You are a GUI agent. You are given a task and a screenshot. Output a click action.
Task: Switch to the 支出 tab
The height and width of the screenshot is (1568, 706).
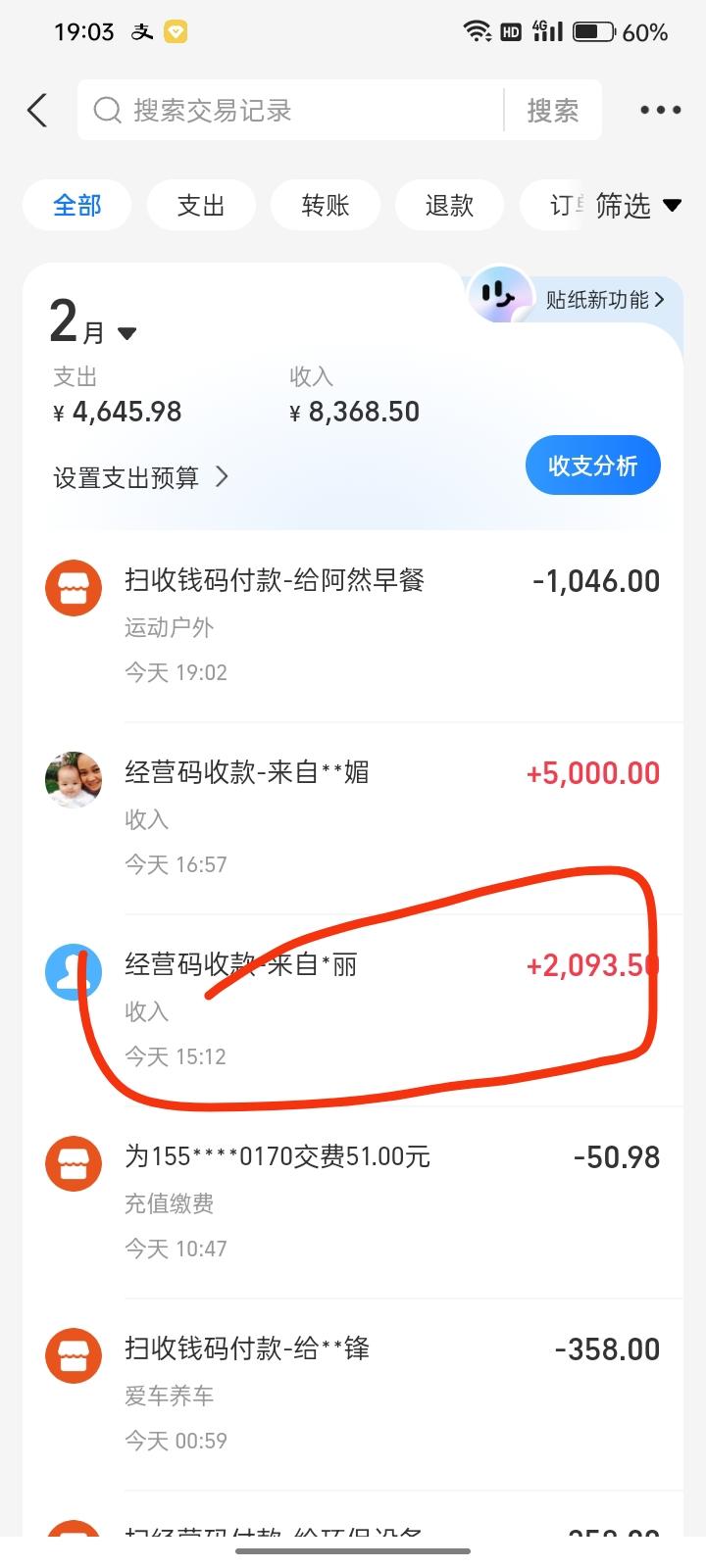pyautogui.click(x=201, y=205)
